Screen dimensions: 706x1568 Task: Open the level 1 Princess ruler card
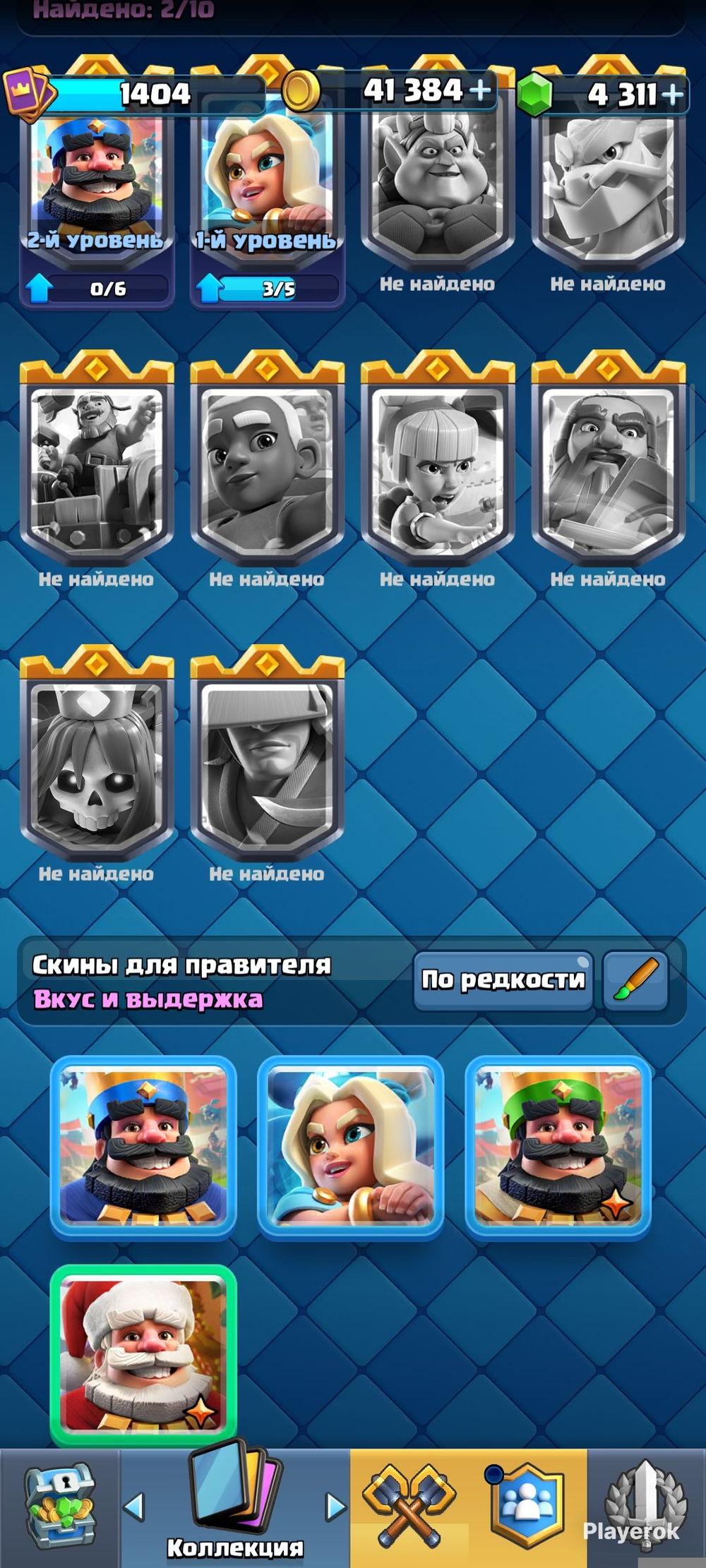point(267,191)
